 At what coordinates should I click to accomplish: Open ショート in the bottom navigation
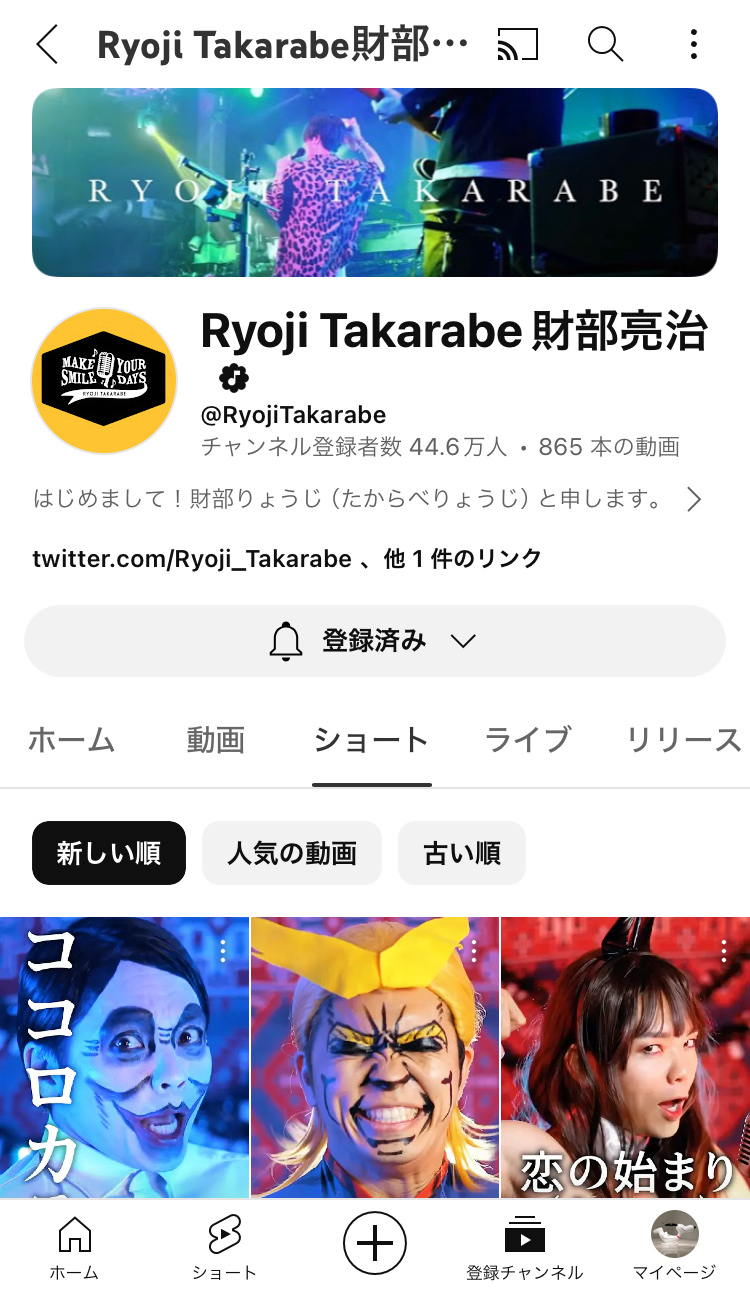224,1247
